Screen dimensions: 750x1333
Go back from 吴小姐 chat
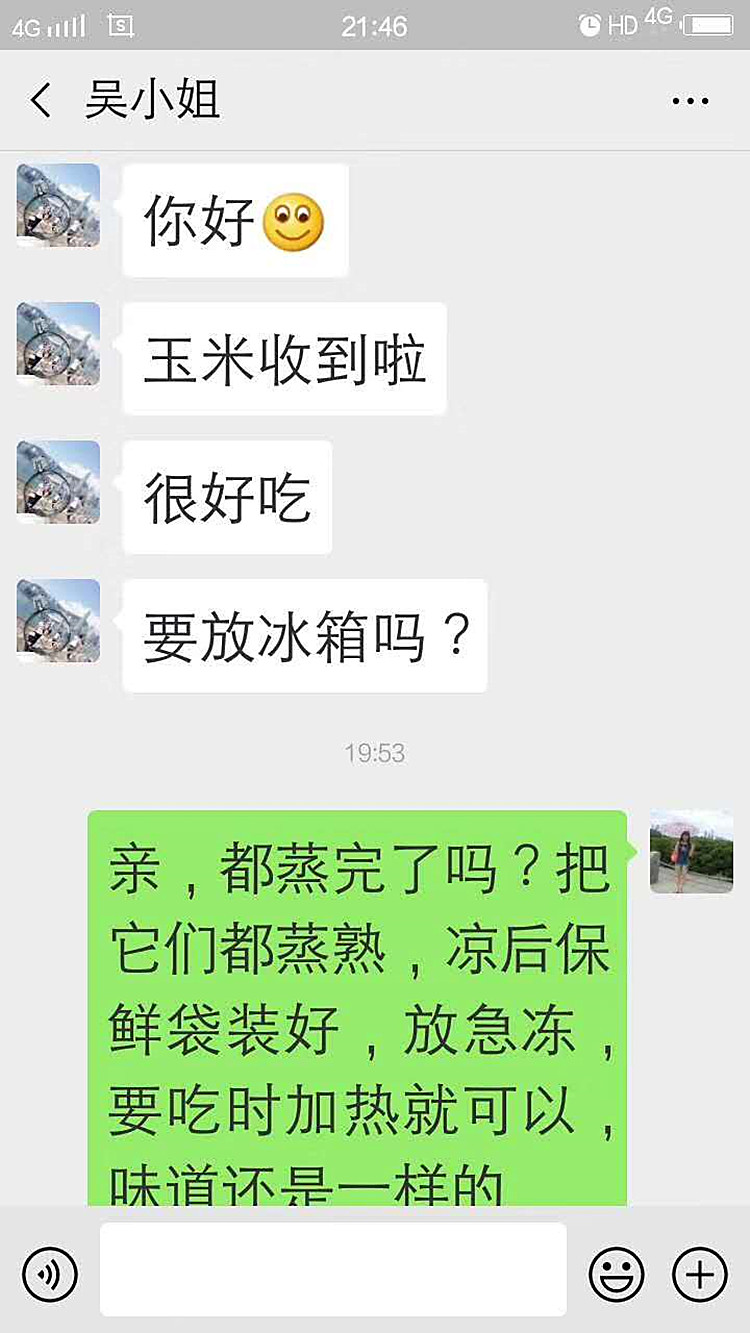pos(40,101)
